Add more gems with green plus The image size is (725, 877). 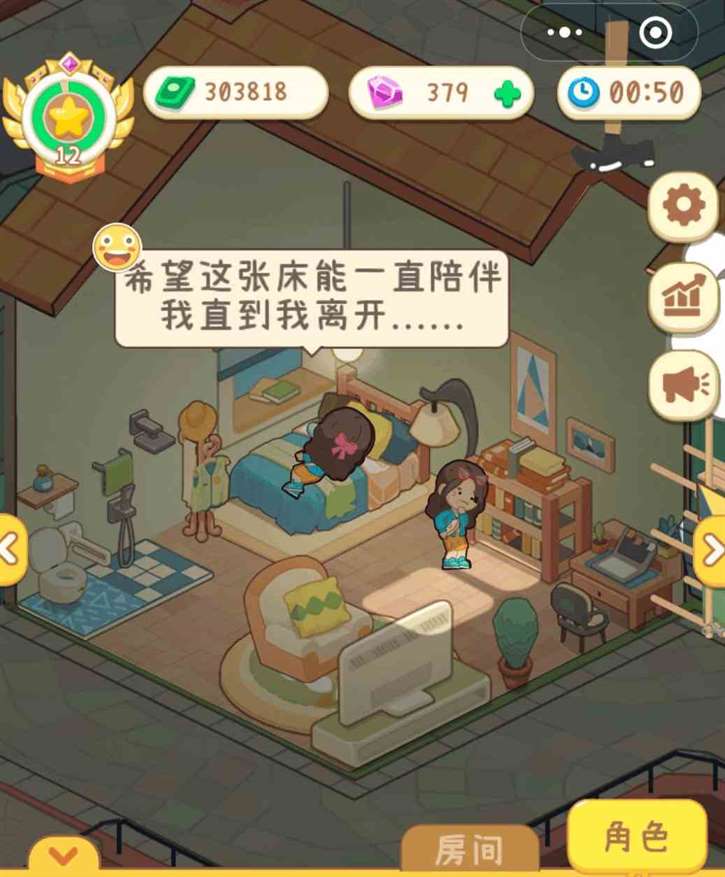point(507,93)
